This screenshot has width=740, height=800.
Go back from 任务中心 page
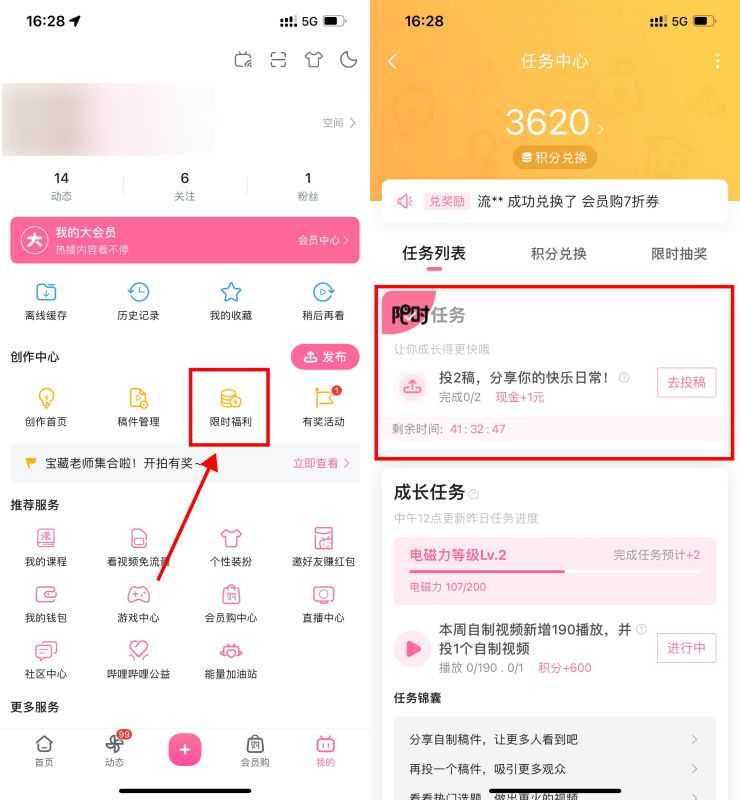[392, 61]
